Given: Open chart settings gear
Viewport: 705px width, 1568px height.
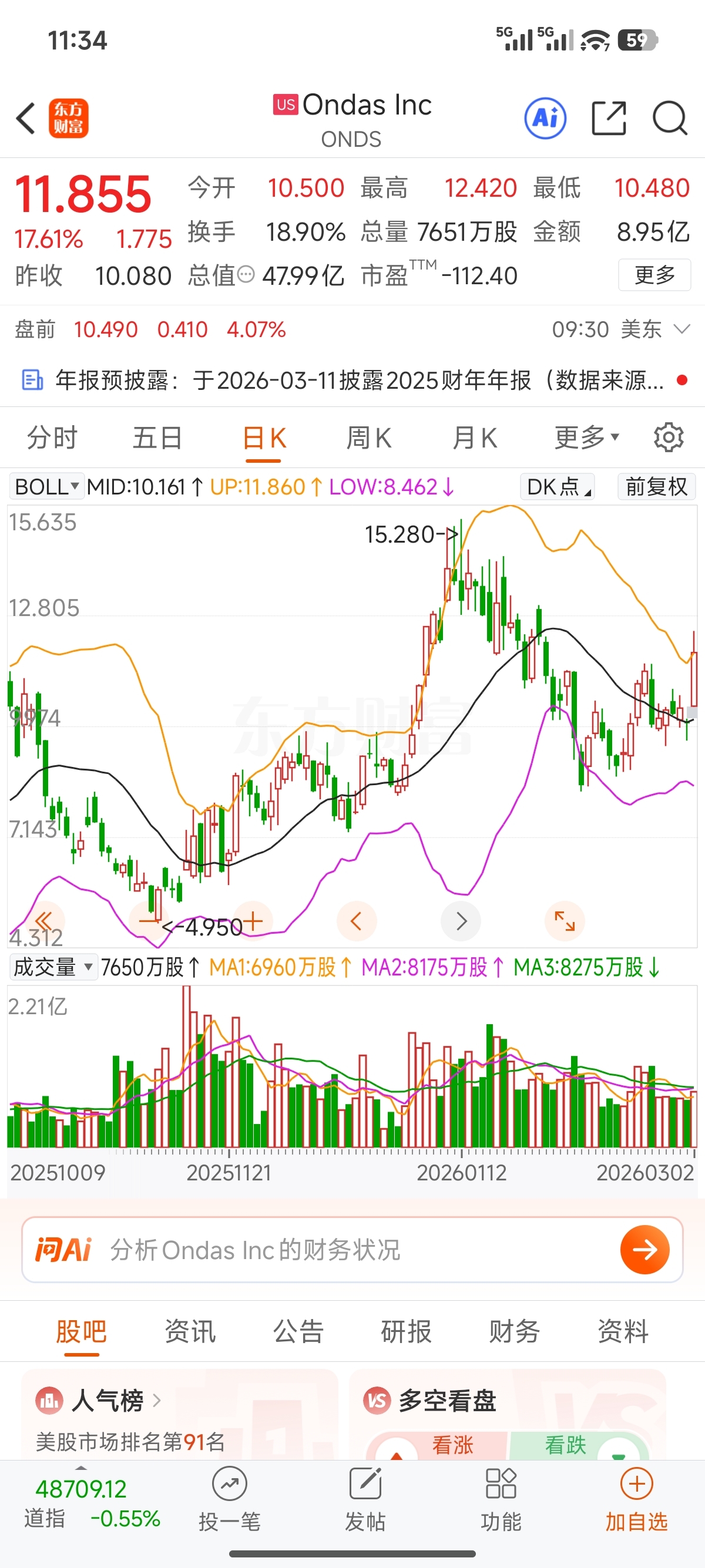Looking at the screenshot, I should click(x=669, y=438).
